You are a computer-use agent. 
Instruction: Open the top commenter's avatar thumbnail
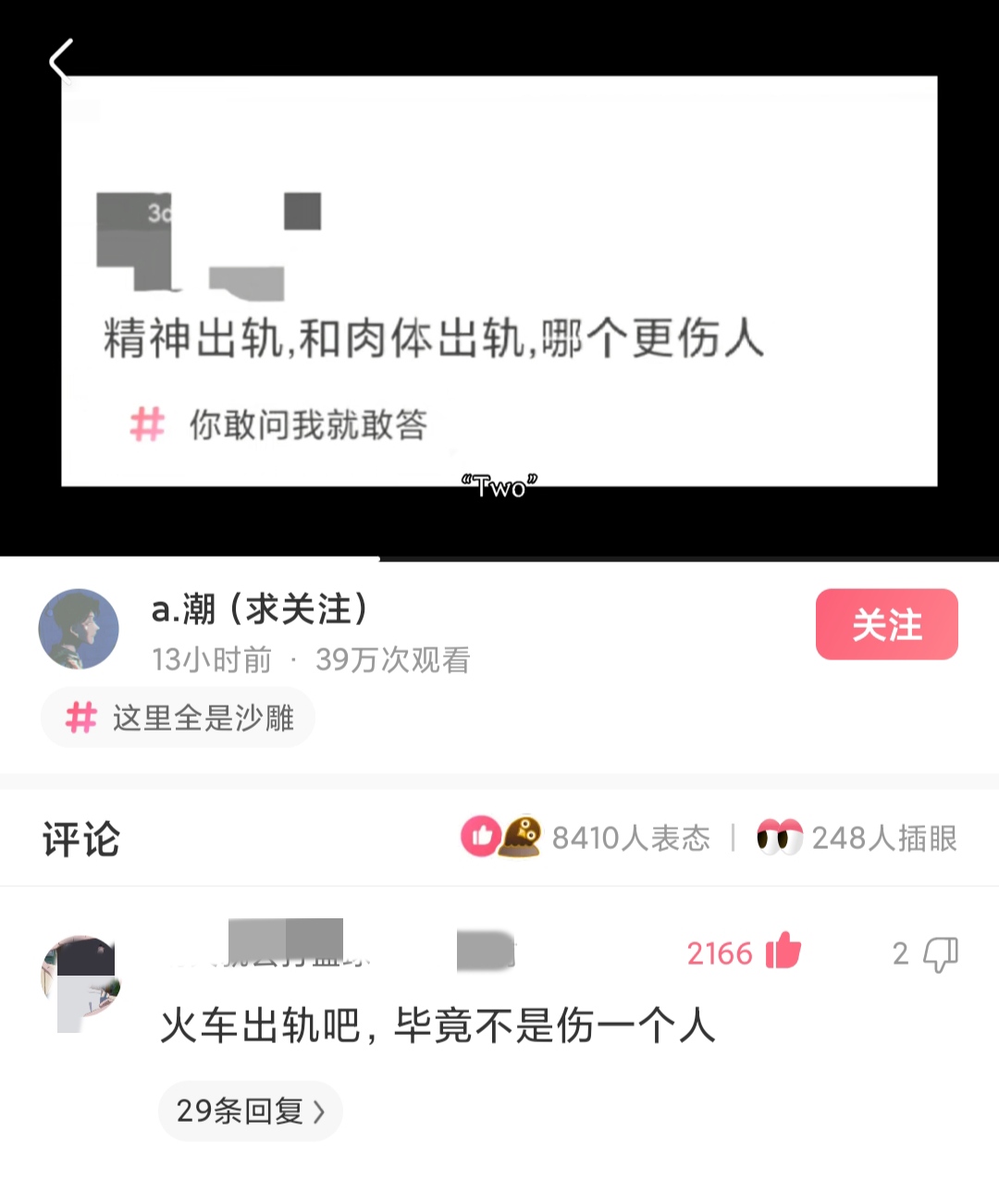81,977
